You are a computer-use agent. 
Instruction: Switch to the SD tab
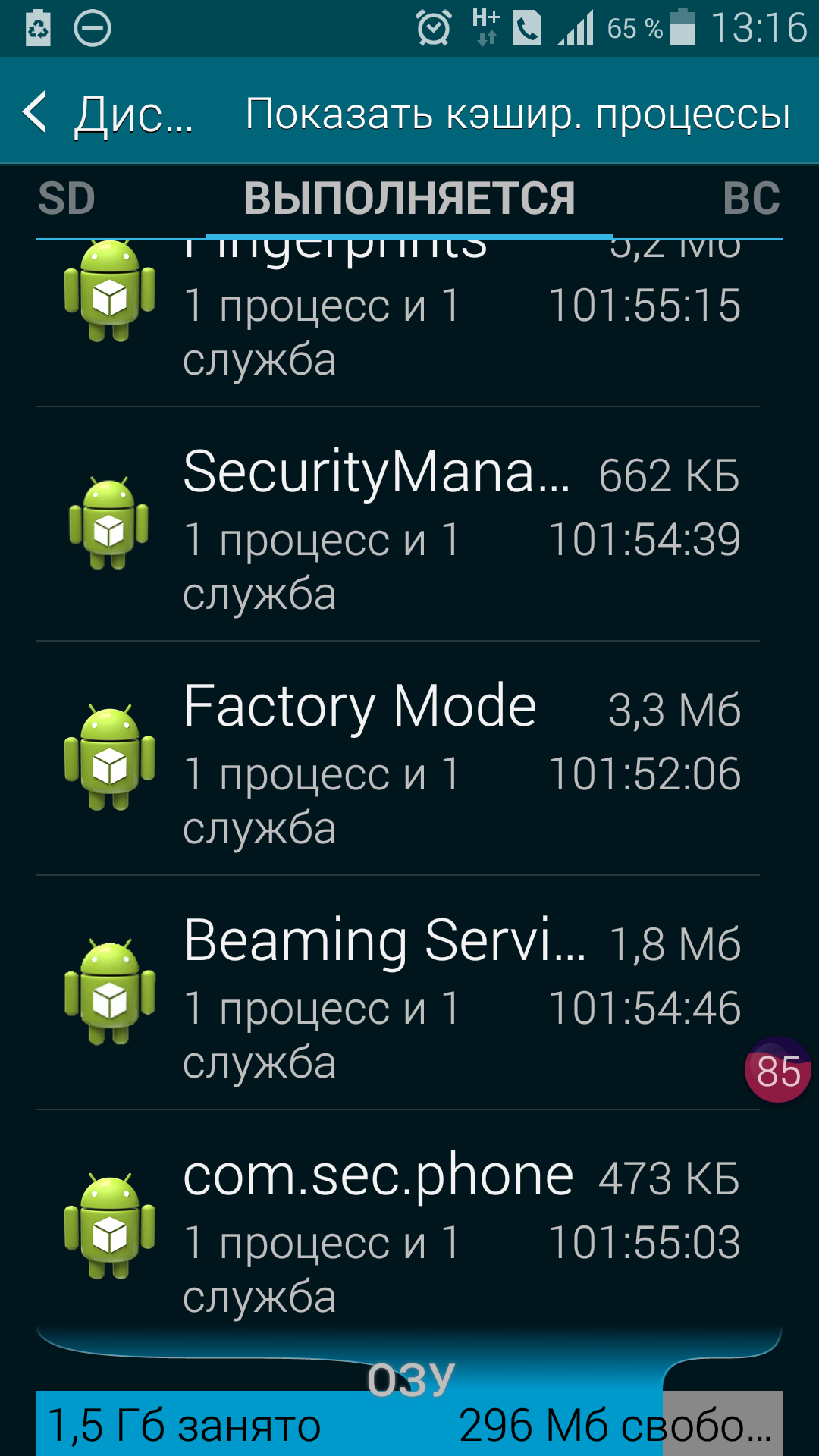(67, 199)
